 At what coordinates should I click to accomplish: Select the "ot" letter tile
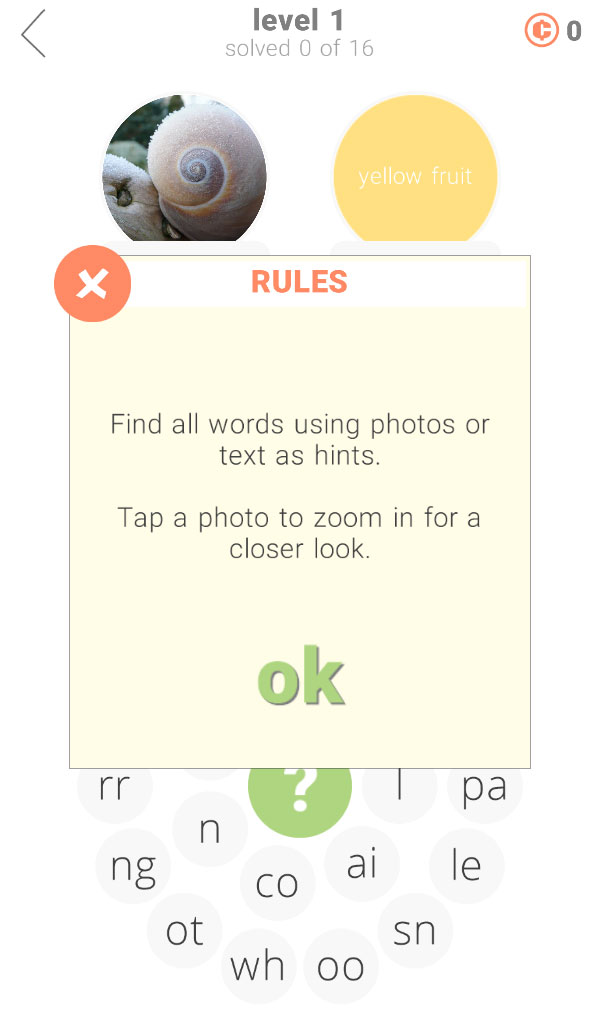point(185,931)
